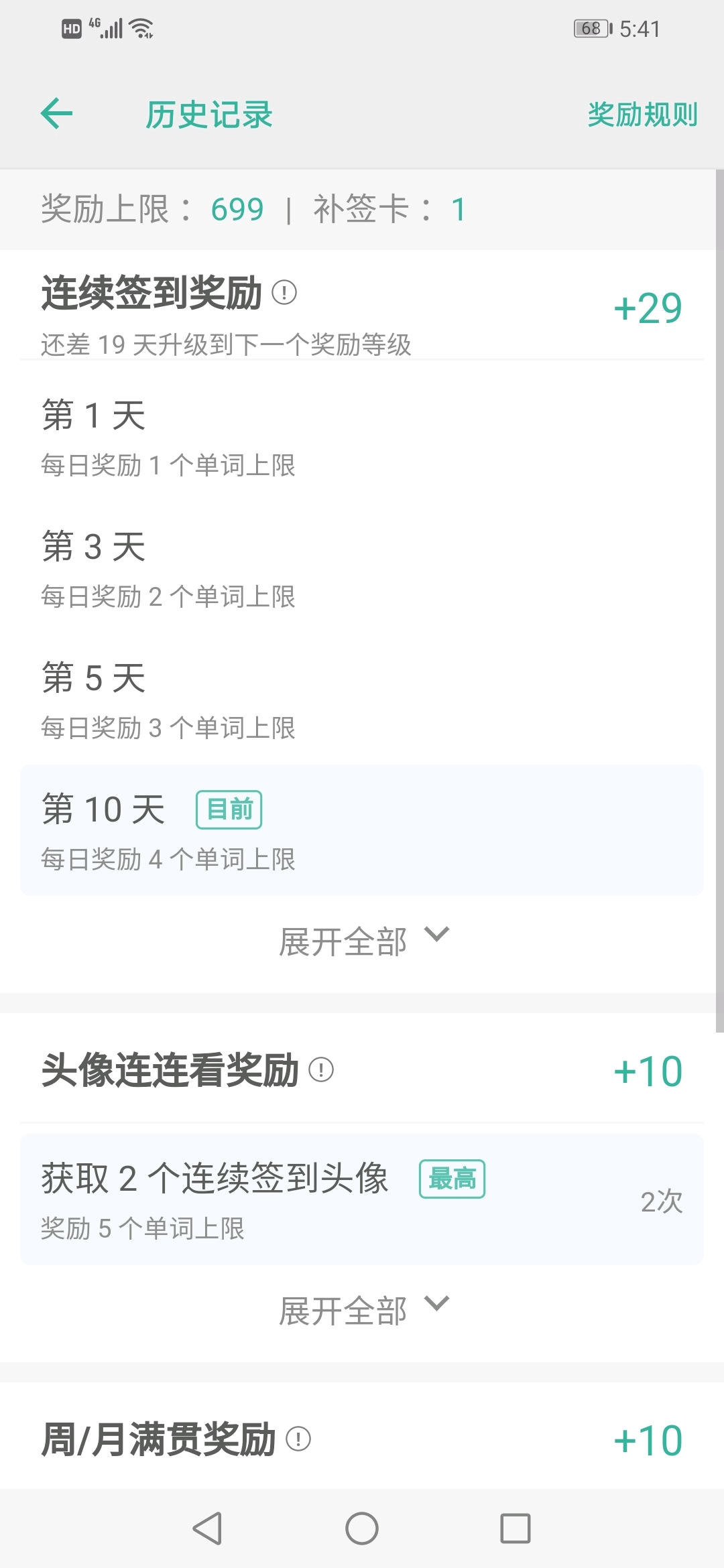Open system recent apps
Viewport: 724px width, 1568px height.
point(516,1528)
